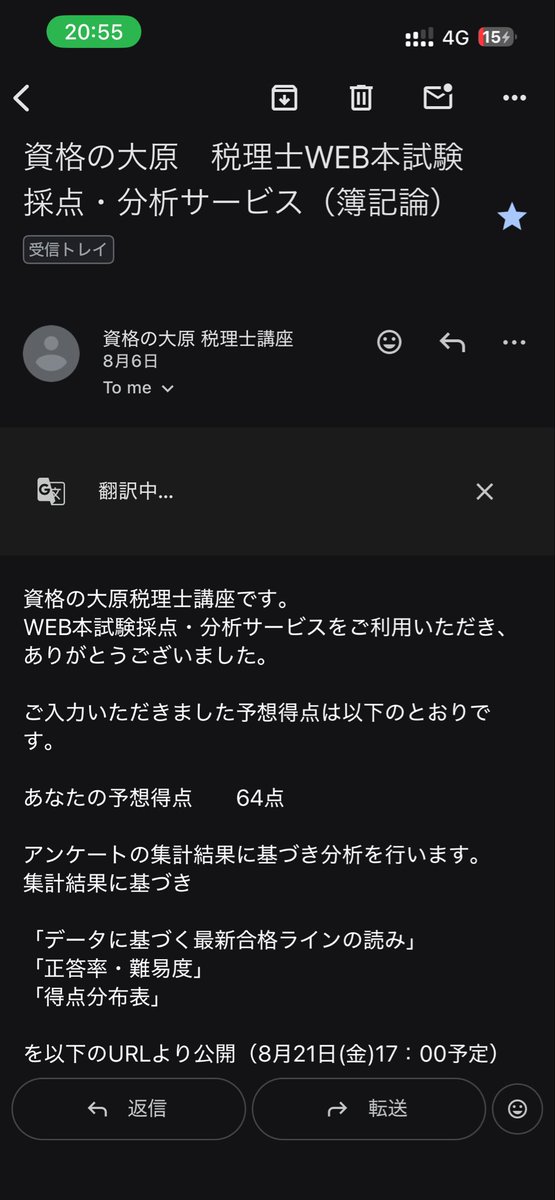Tap the 受信トレイ label chip
This screenshot has height=1200, width=555.
click(68, 249)
